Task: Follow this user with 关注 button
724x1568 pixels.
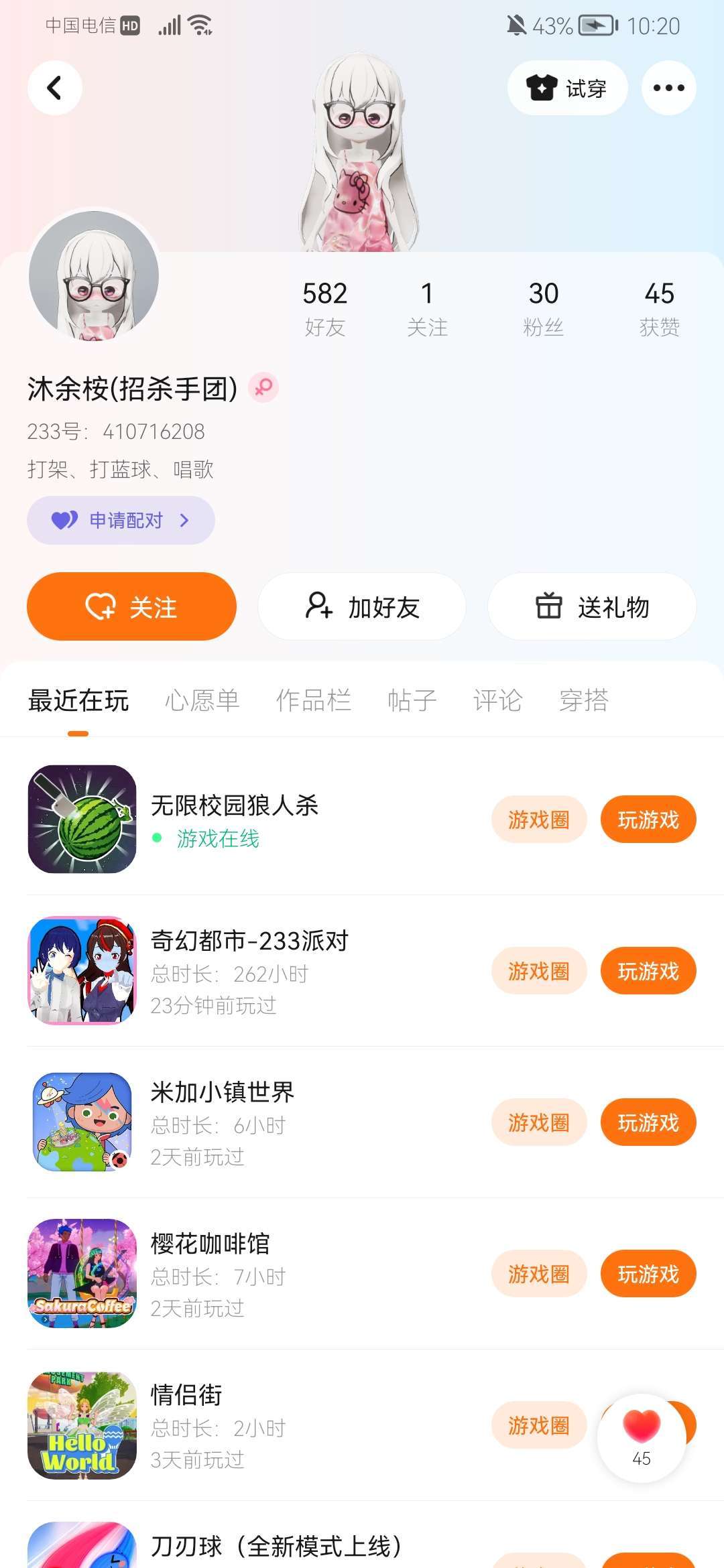Action: 131,606
